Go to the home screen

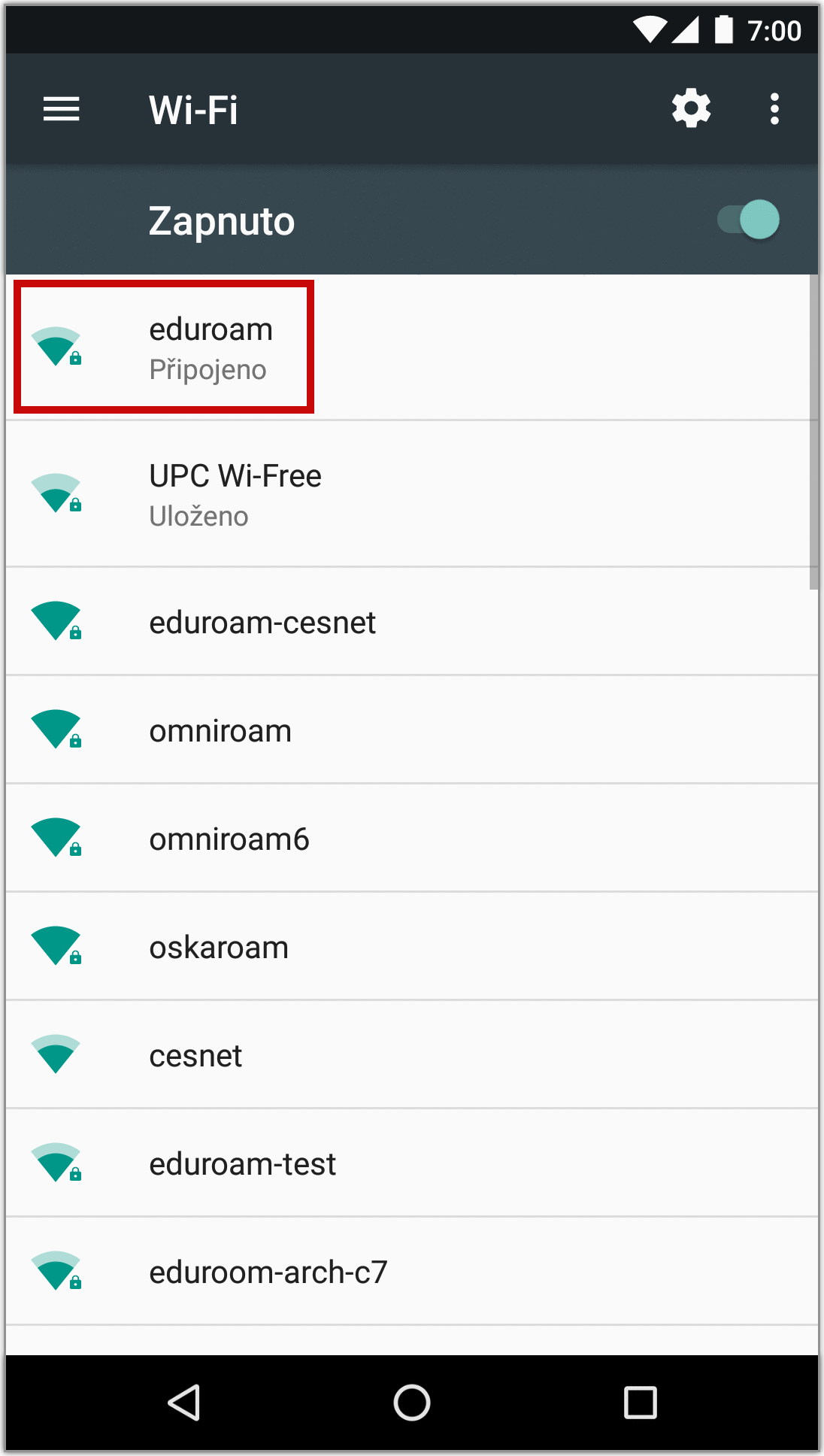click(412, 1403)
